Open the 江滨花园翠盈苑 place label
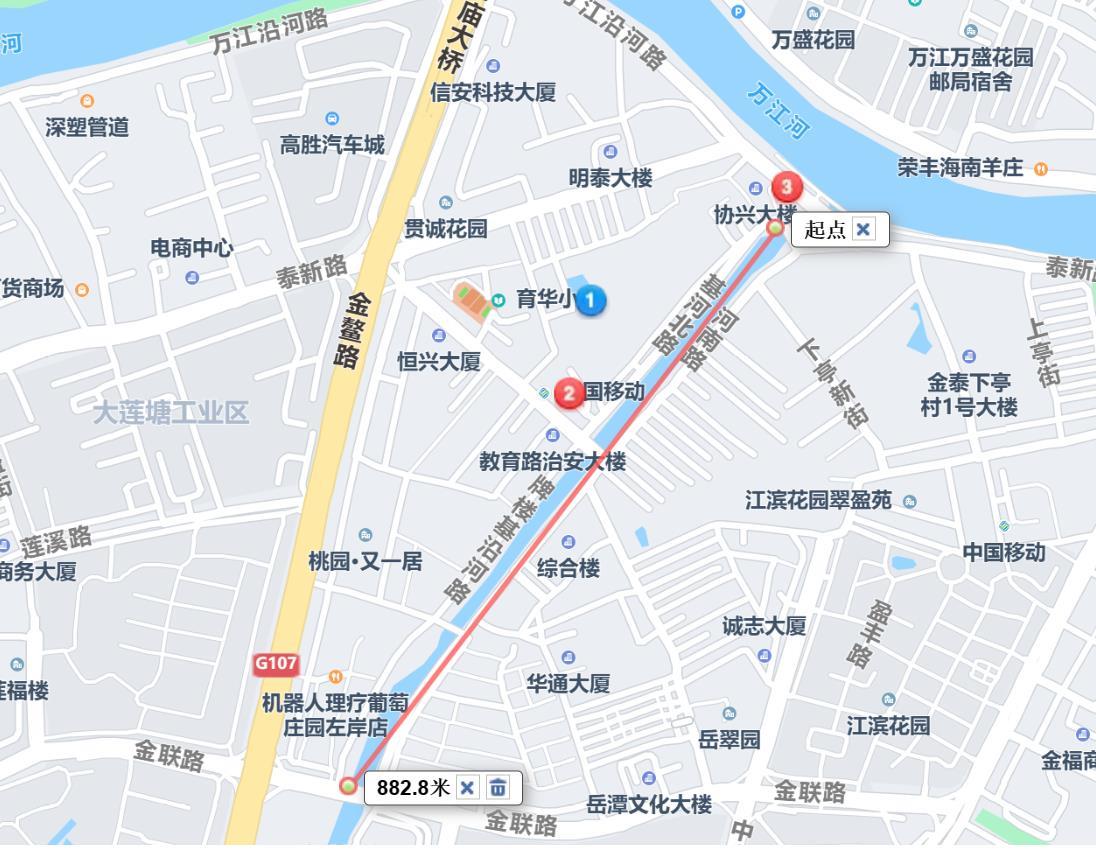This screenshot has height=860, width=1096. click(818, 500)
